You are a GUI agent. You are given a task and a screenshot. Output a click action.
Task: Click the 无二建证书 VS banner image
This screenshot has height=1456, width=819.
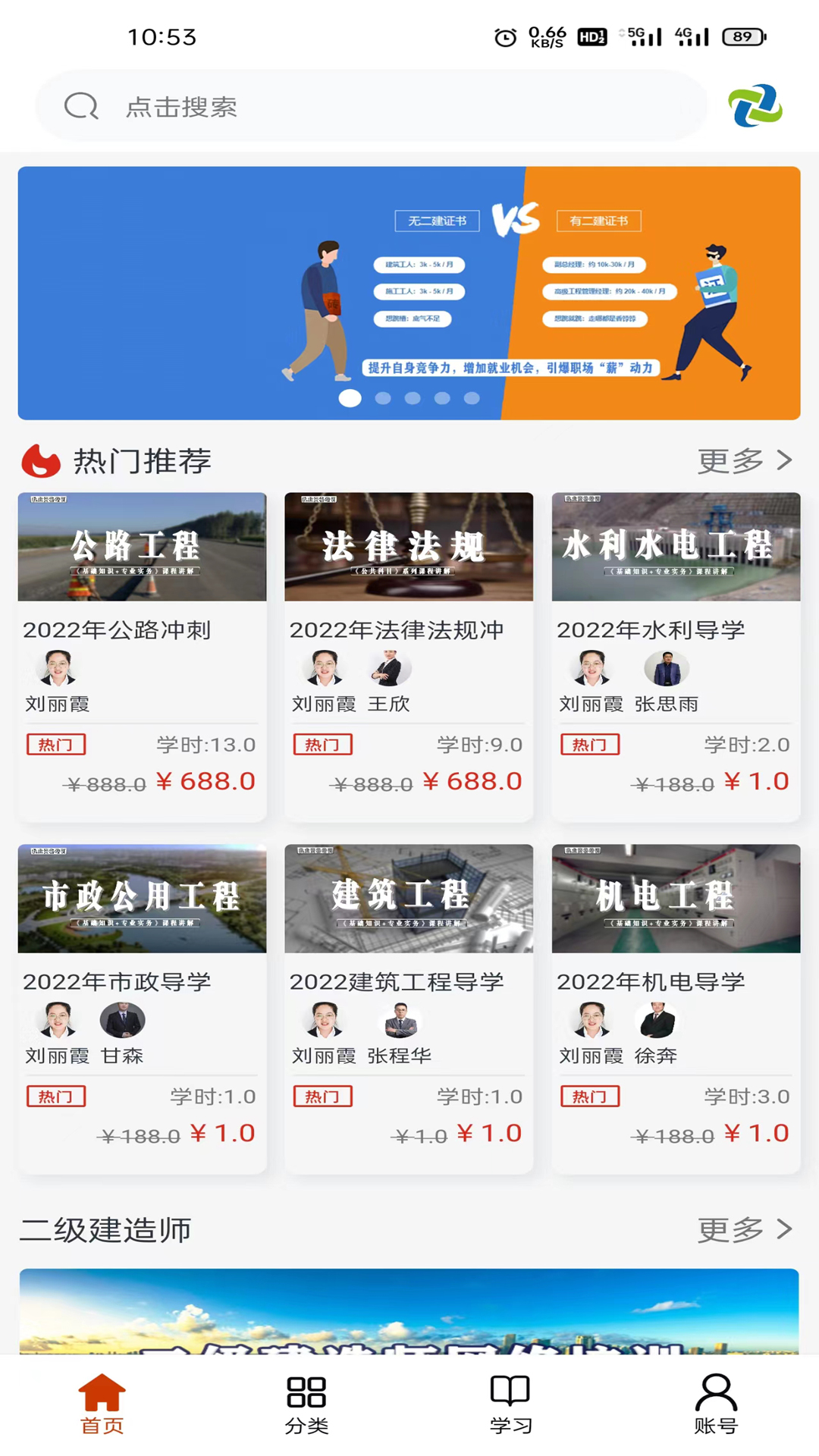pyautogui.click(x=409, y=292)
